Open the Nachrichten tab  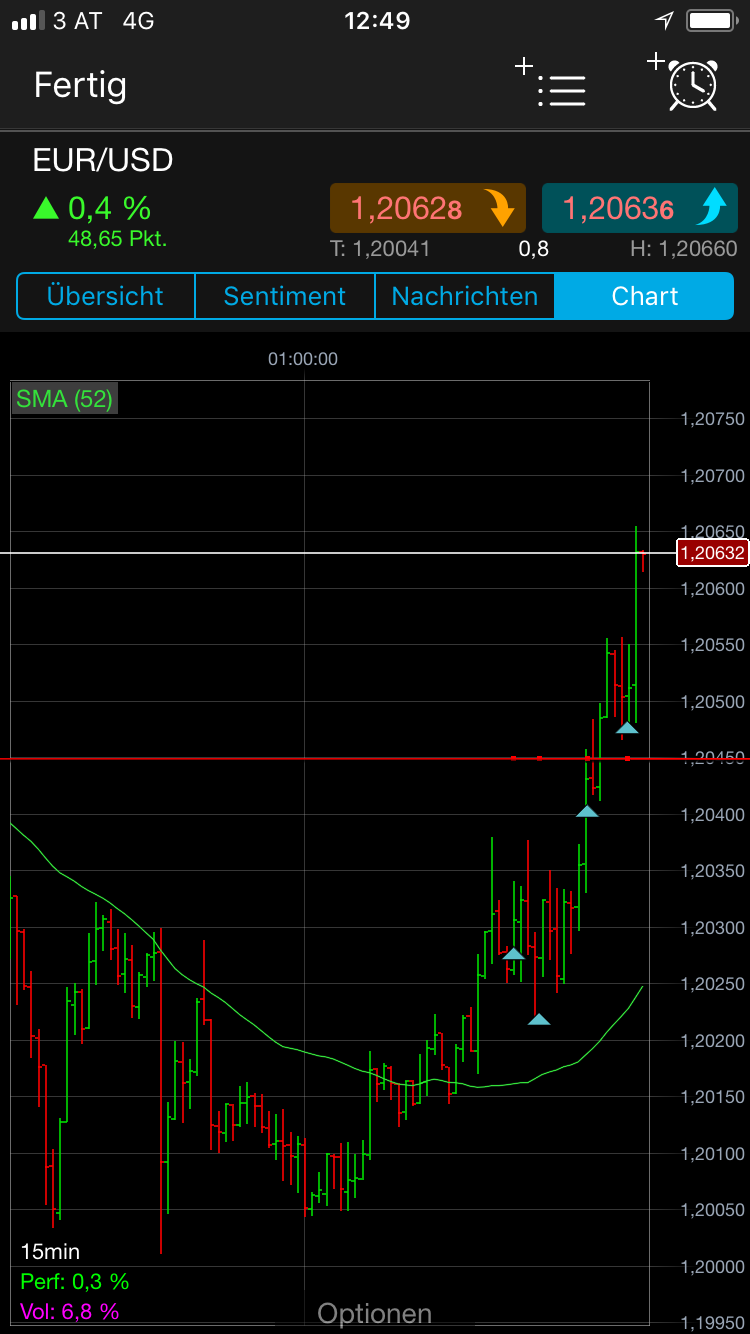click(464, 296)
